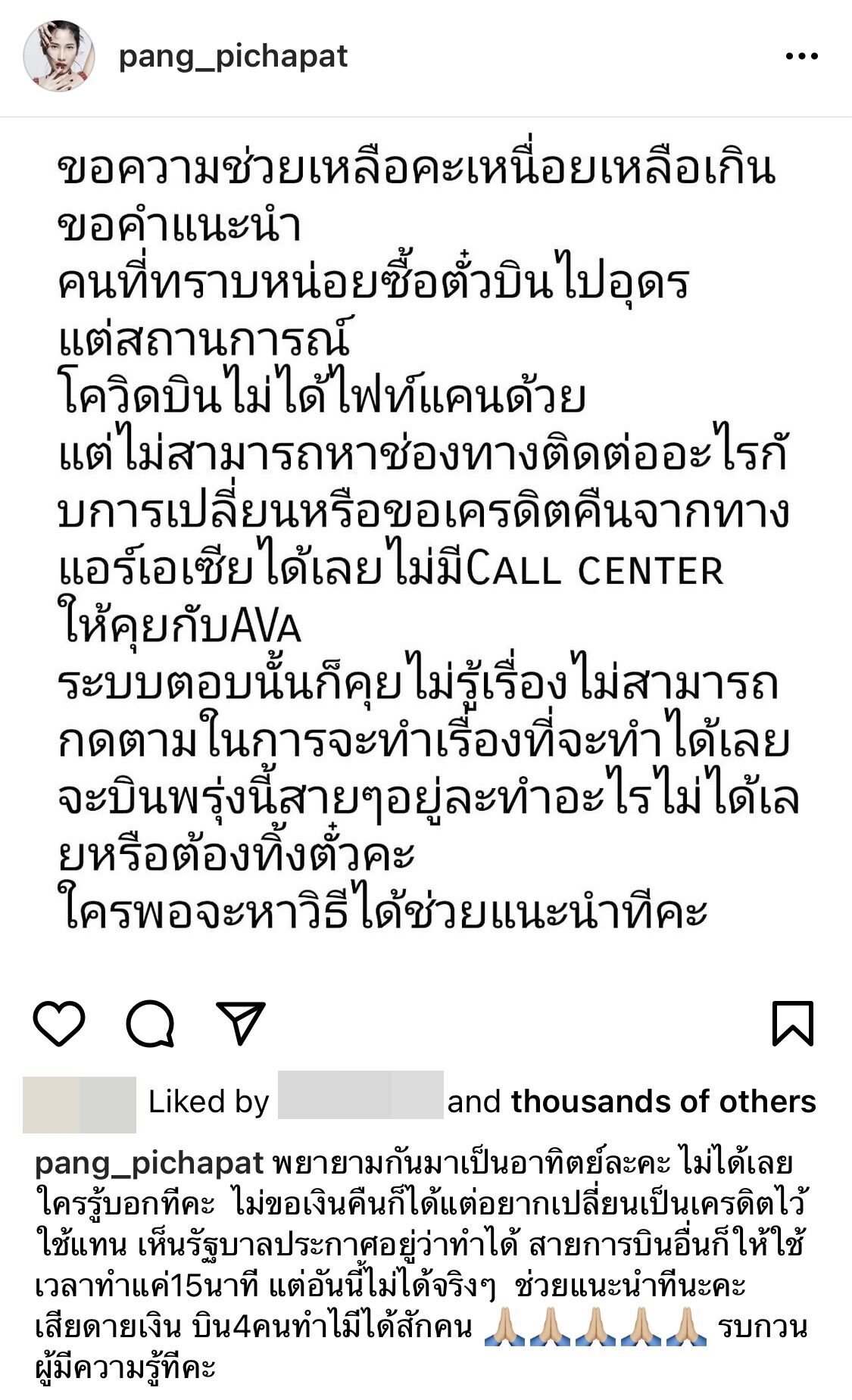Screen dimensions: 852x1400
Task: Open the three-dot post options menu
Action: (x=801, y=57)
